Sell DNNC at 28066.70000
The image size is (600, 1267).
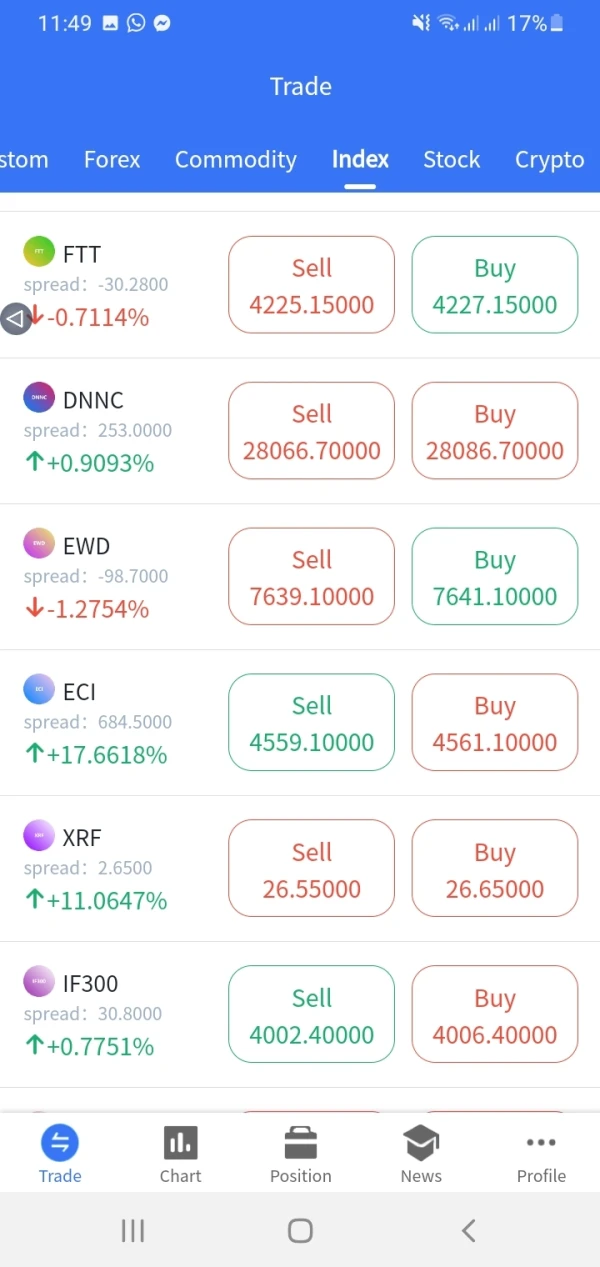point(312,431)
